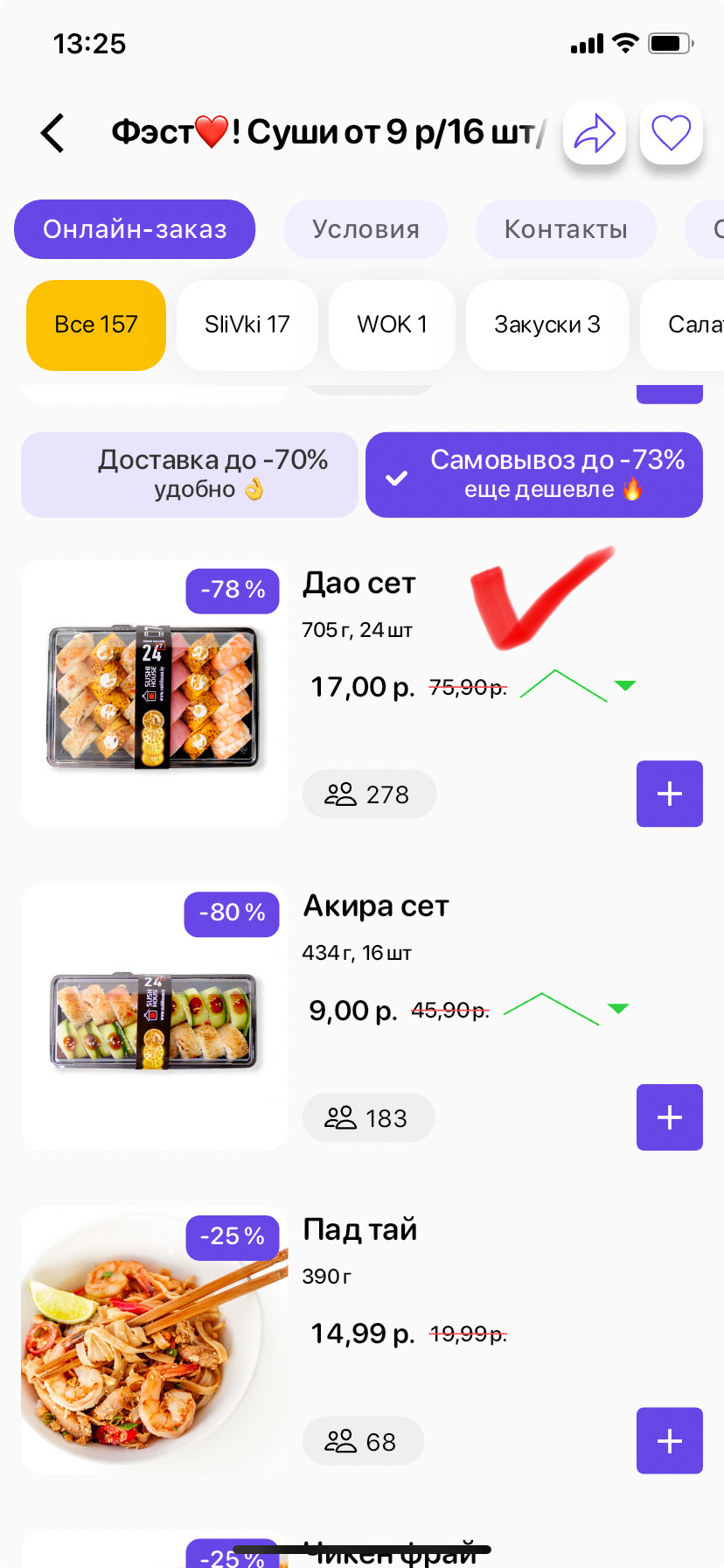This screenshot has width=724, height=1568.
Task: Add Акира сет to the cart
Action: tap(670, 1117)
